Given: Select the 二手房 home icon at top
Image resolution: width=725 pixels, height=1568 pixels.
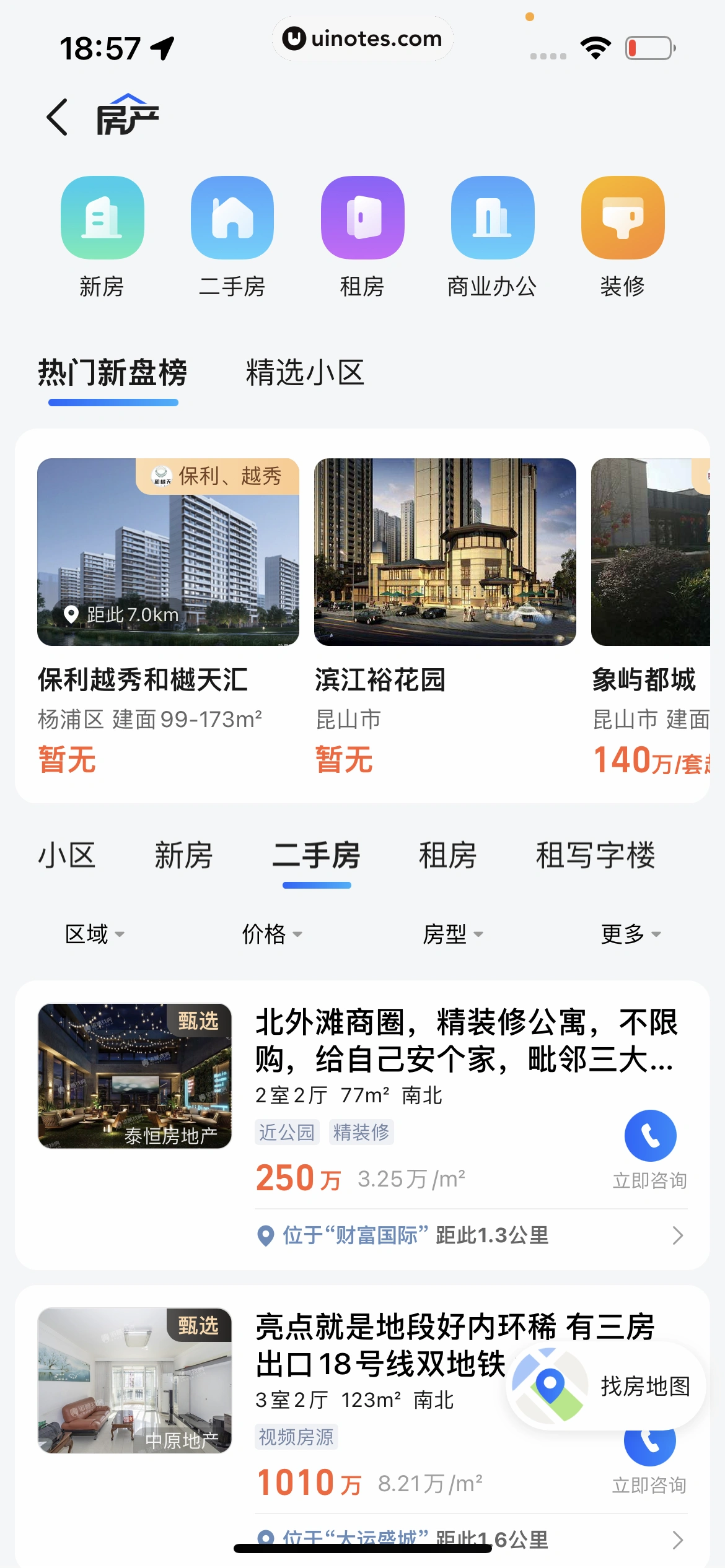Looking at the screenshot, I should pos(233,218).
